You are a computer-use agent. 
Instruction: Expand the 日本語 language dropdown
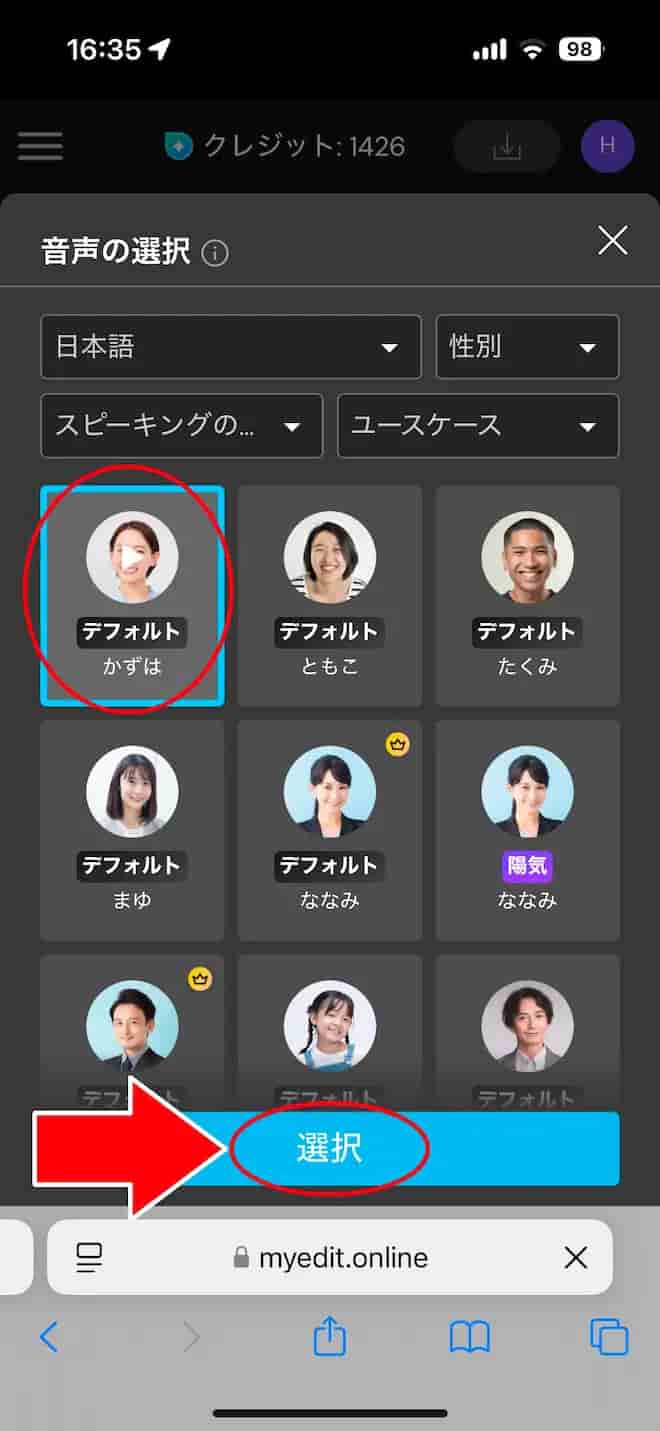tap(230, 347)
